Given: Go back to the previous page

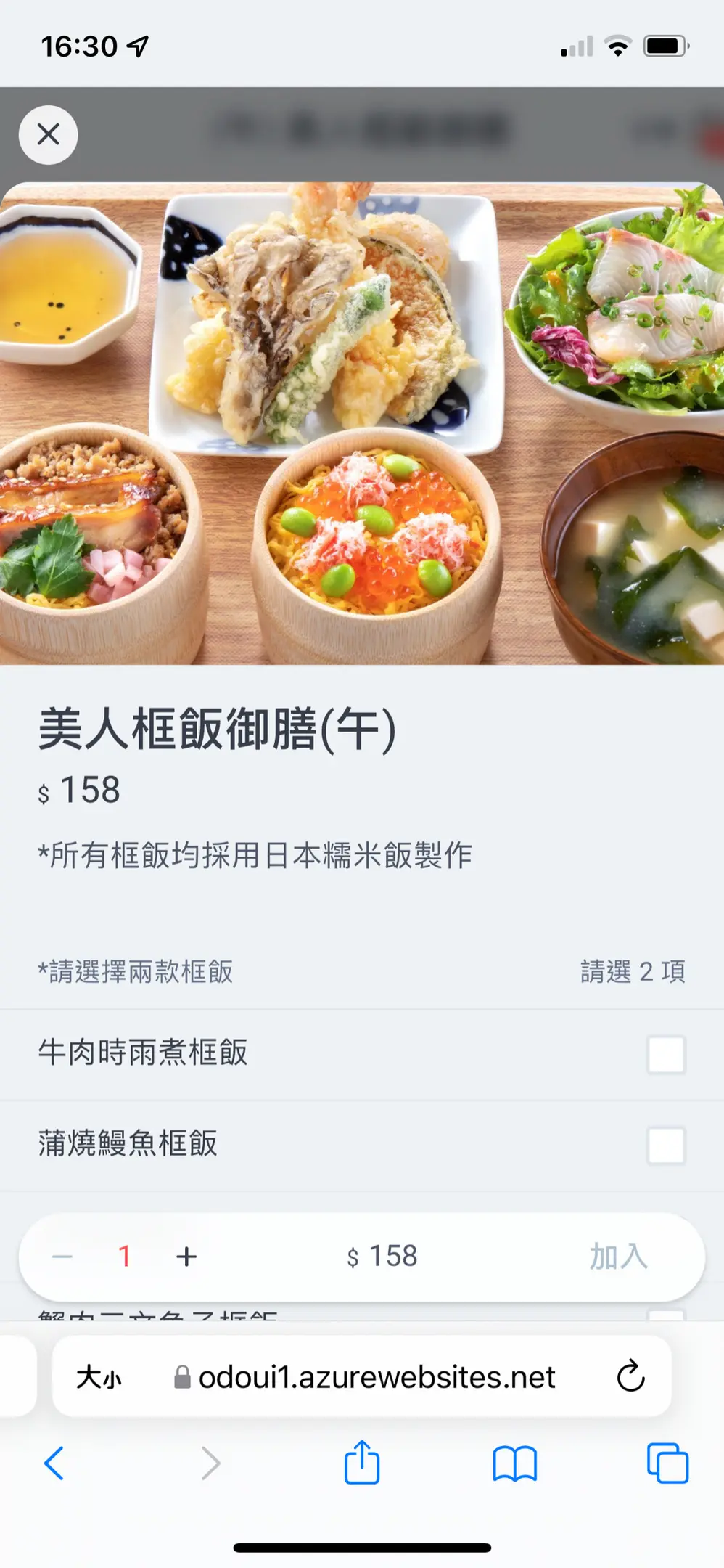Looking at the screenshot, I should click(54, 1463).
